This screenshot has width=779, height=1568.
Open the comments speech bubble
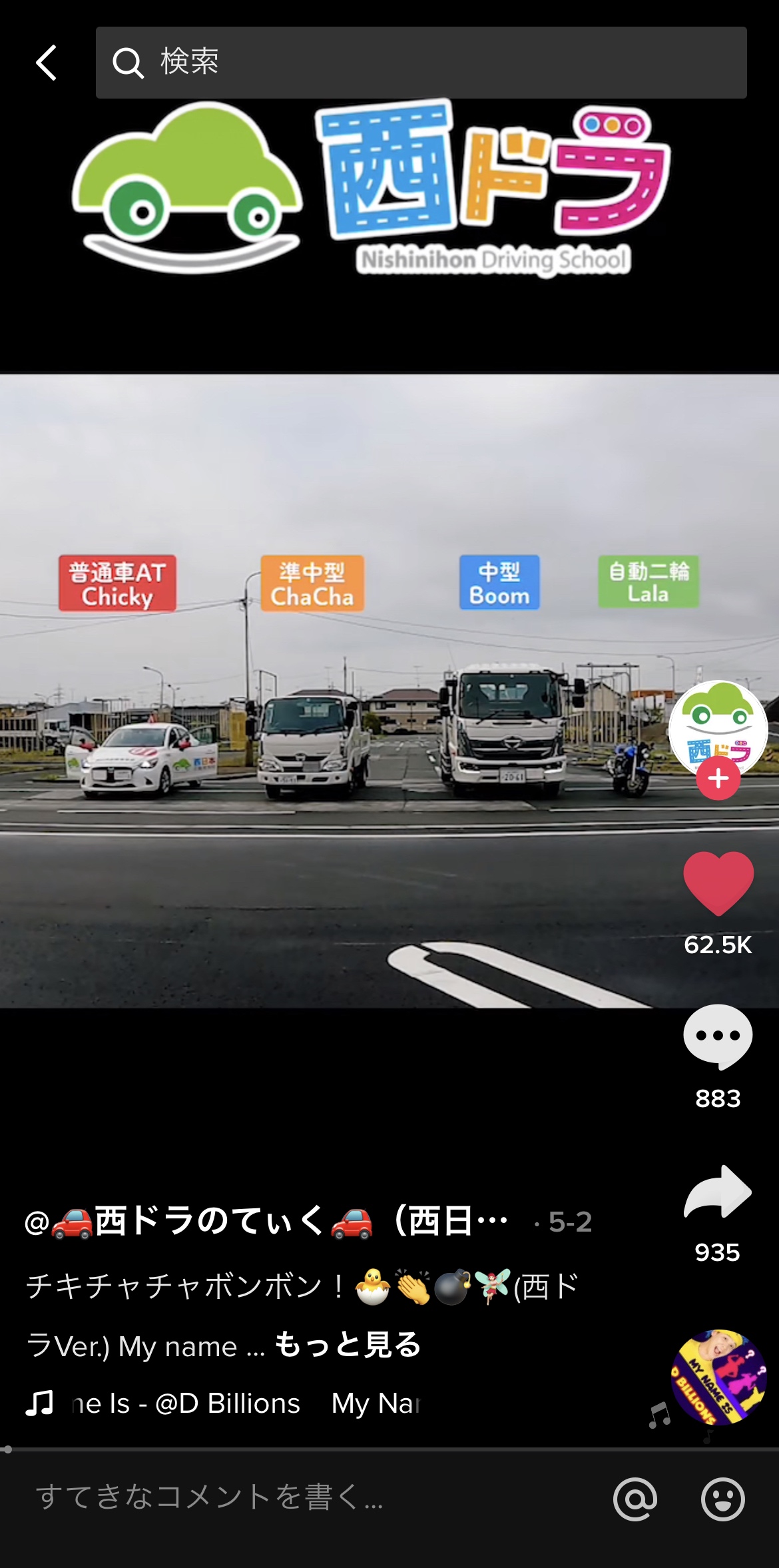pyautogui.click(x=718, y=1036)
